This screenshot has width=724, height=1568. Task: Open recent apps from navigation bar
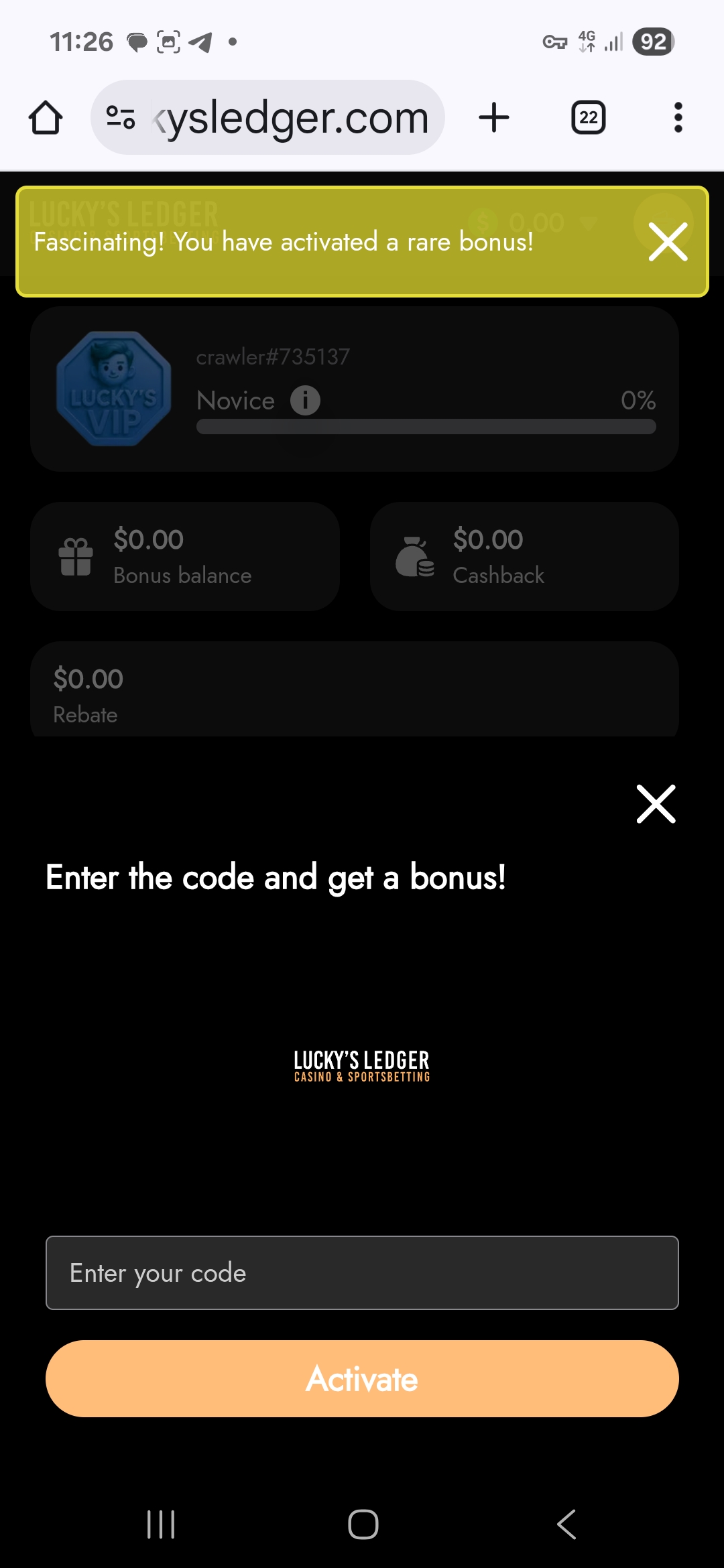pyautogui.click(x=161, y=1524)
